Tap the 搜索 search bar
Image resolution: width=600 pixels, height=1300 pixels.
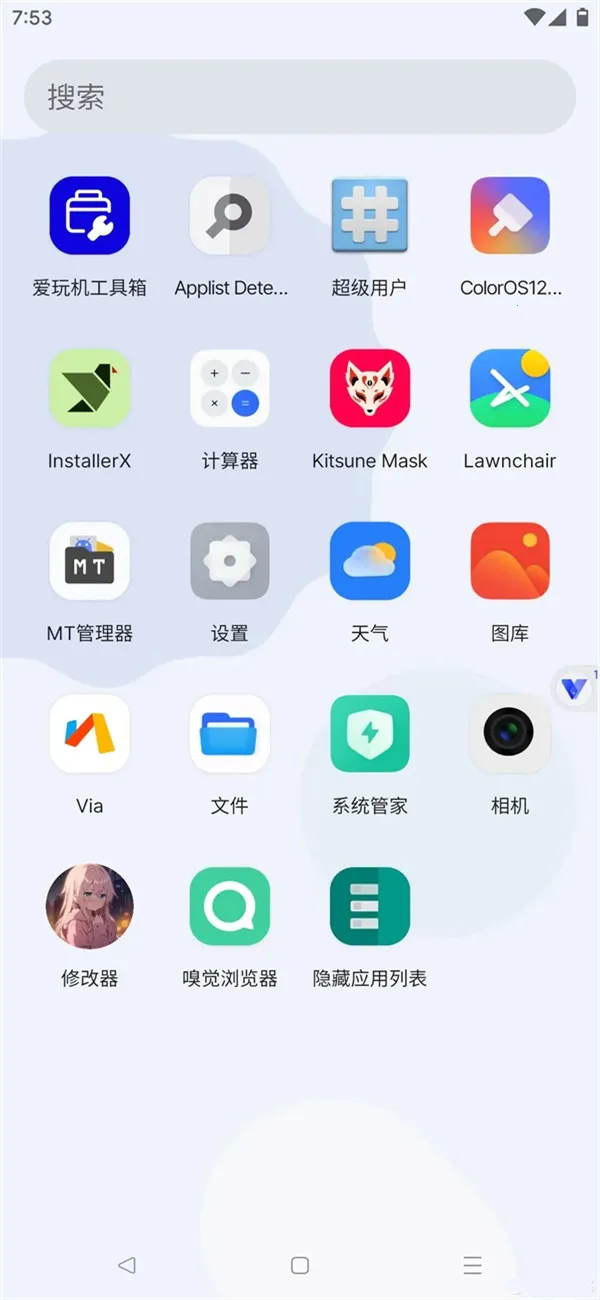(x=300, y=97)
